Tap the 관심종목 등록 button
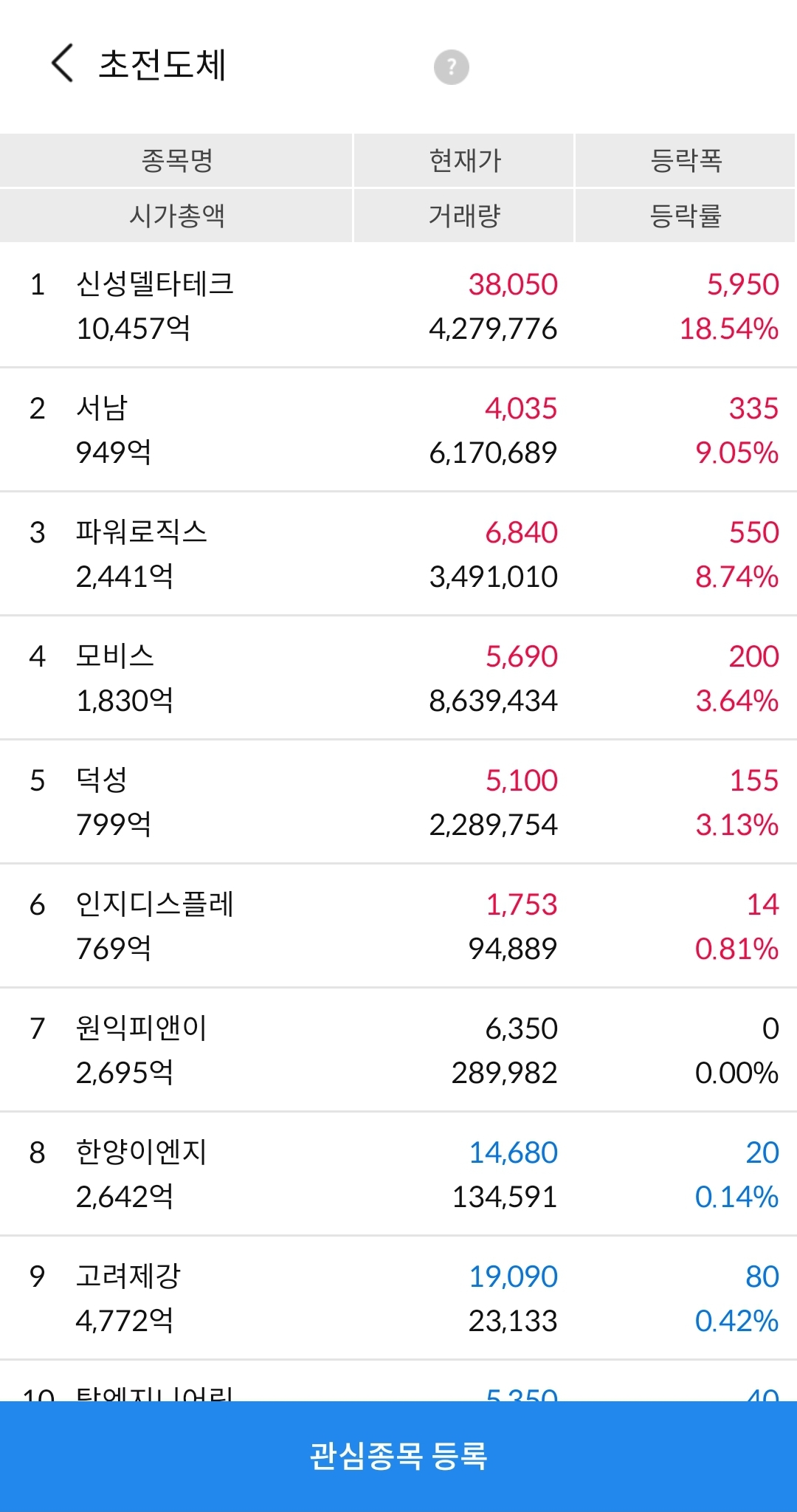The height and width of the screenshot is (1512, 797). [398, 1456]
